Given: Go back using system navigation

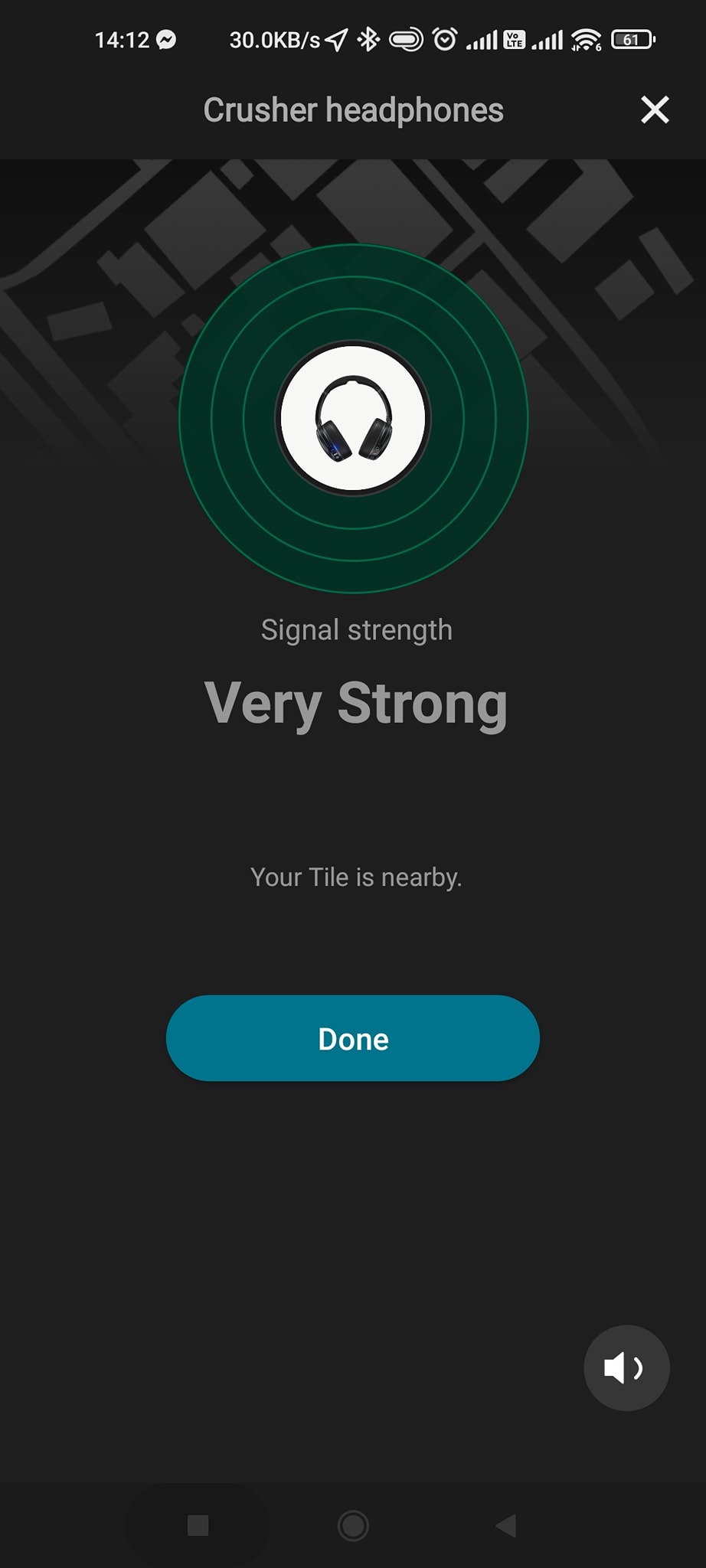Looking at the screenshot, I should click(x=506, y=1525).
